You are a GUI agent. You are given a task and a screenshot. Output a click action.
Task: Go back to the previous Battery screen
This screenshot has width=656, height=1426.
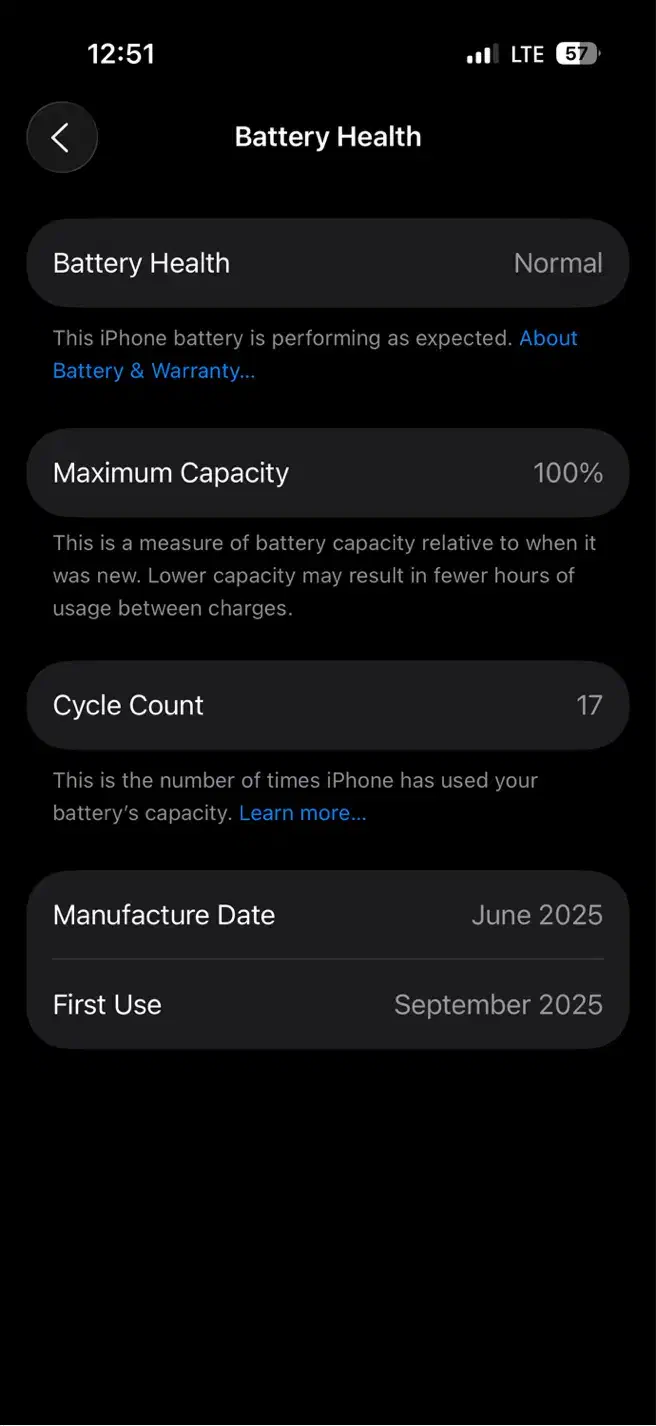(62, 138)
